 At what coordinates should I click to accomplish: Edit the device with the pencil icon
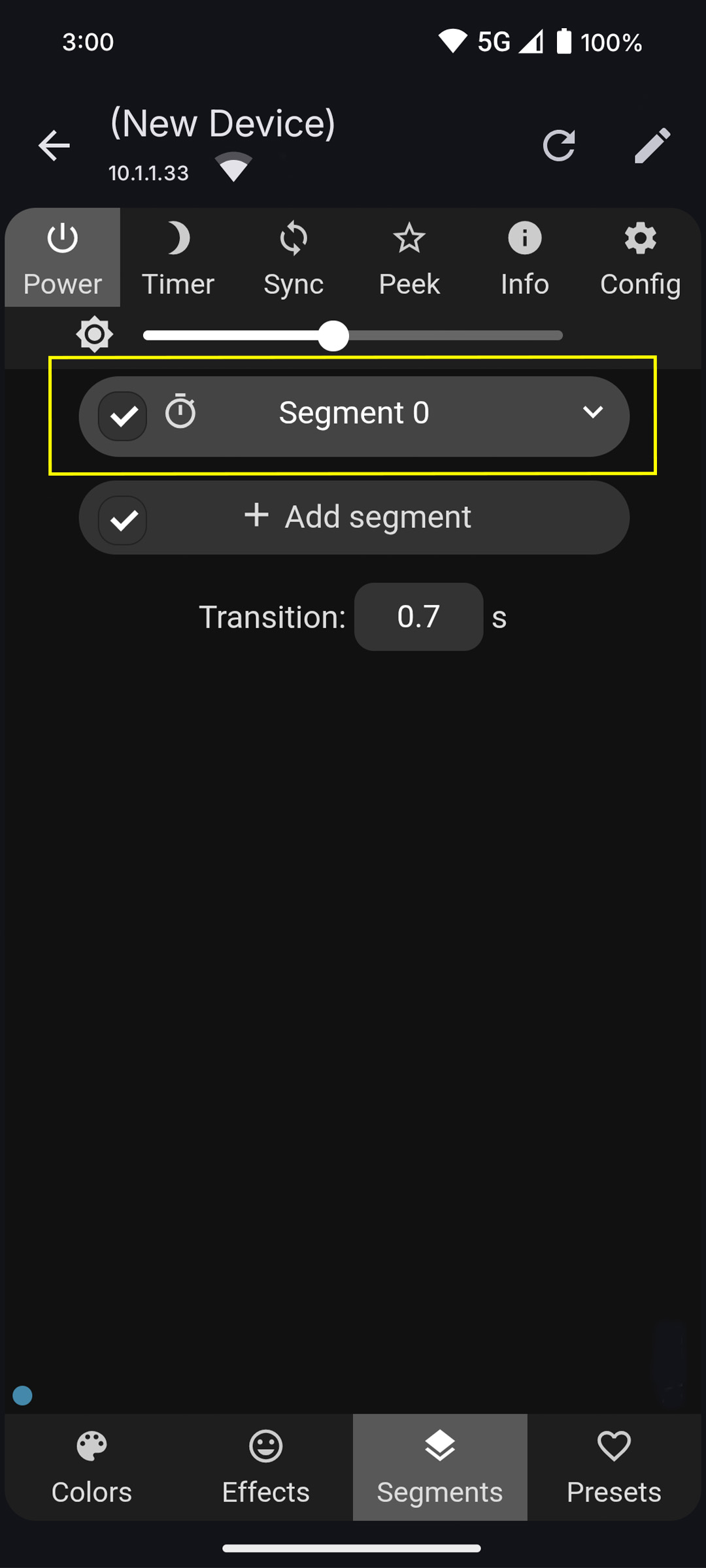click(x=652, y=145)
